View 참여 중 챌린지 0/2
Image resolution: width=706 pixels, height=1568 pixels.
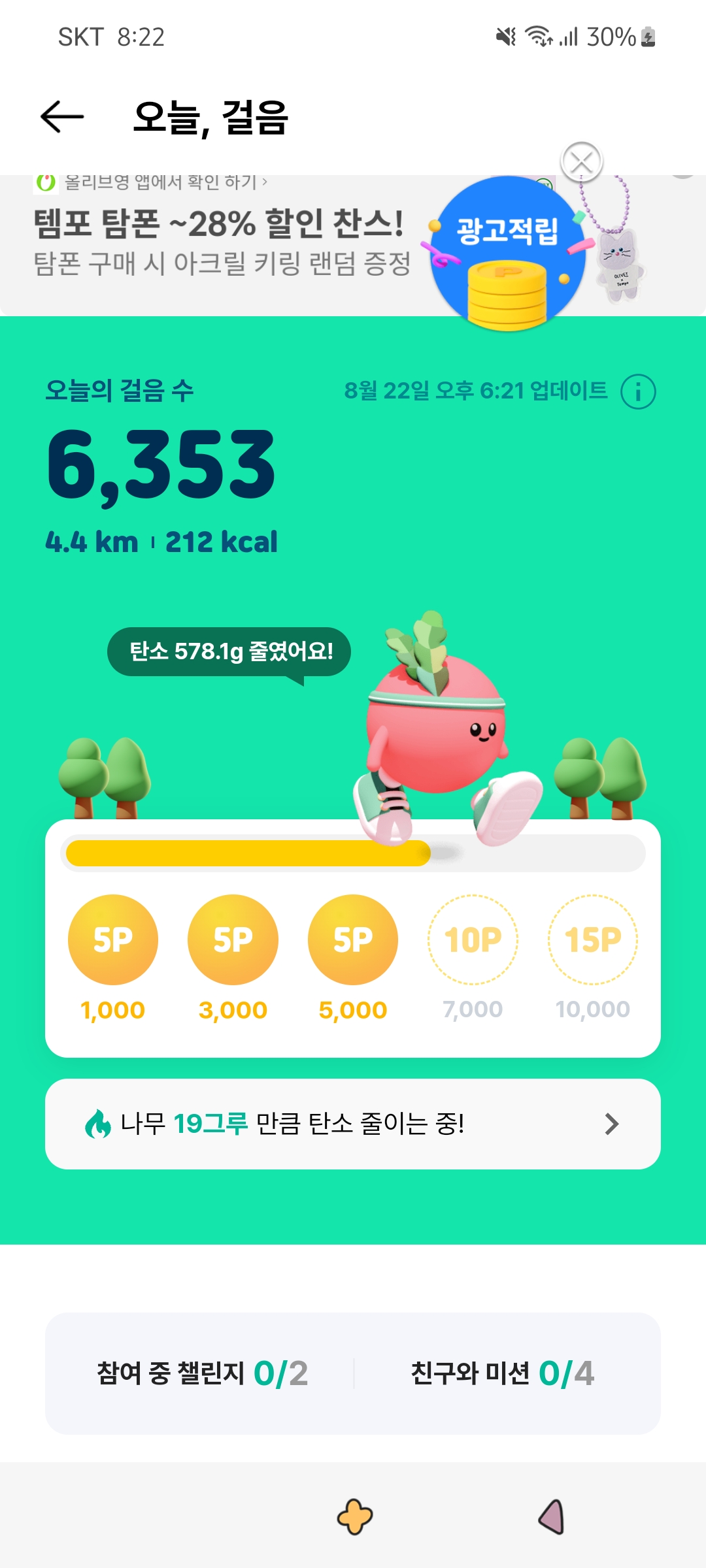202,1373
